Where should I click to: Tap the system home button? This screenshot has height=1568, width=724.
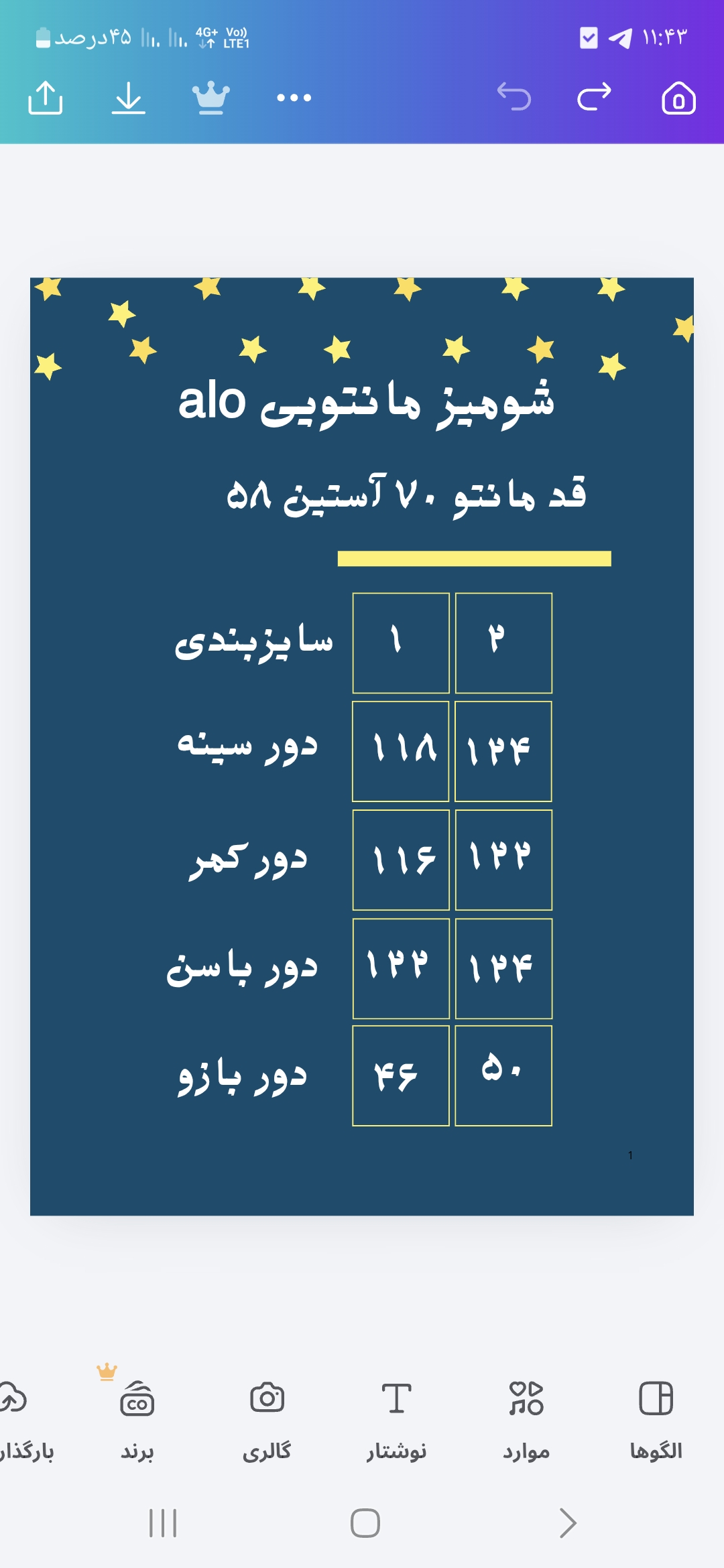(x=365, y=1523)
